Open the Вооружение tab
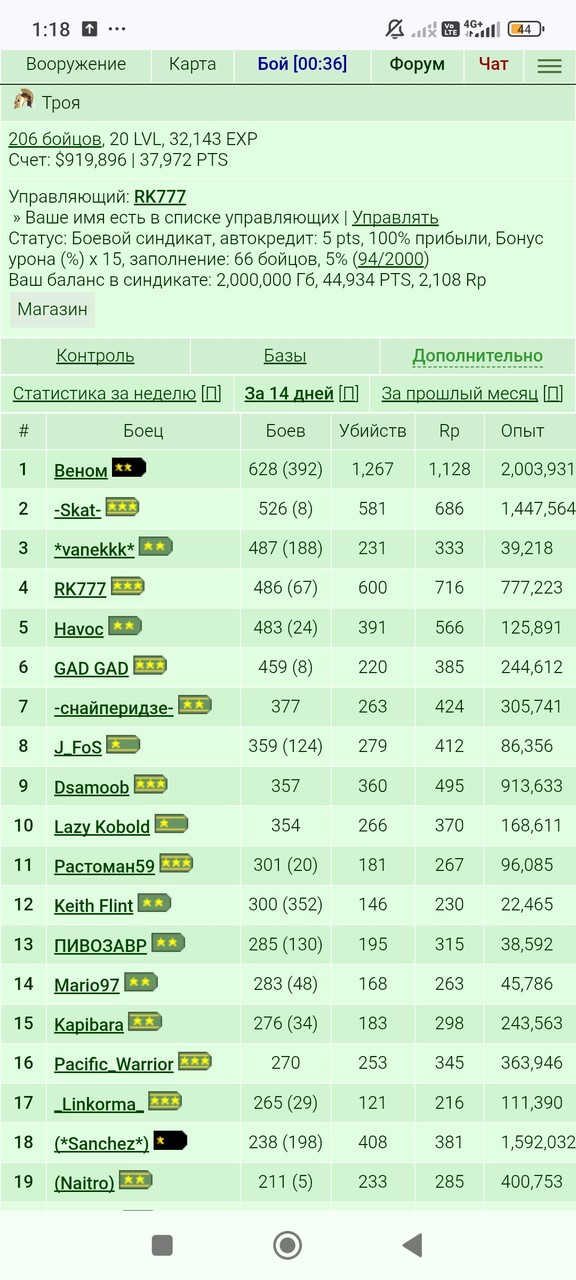The height and width of the screenshot is (1280, 576). tap(76, 64)
